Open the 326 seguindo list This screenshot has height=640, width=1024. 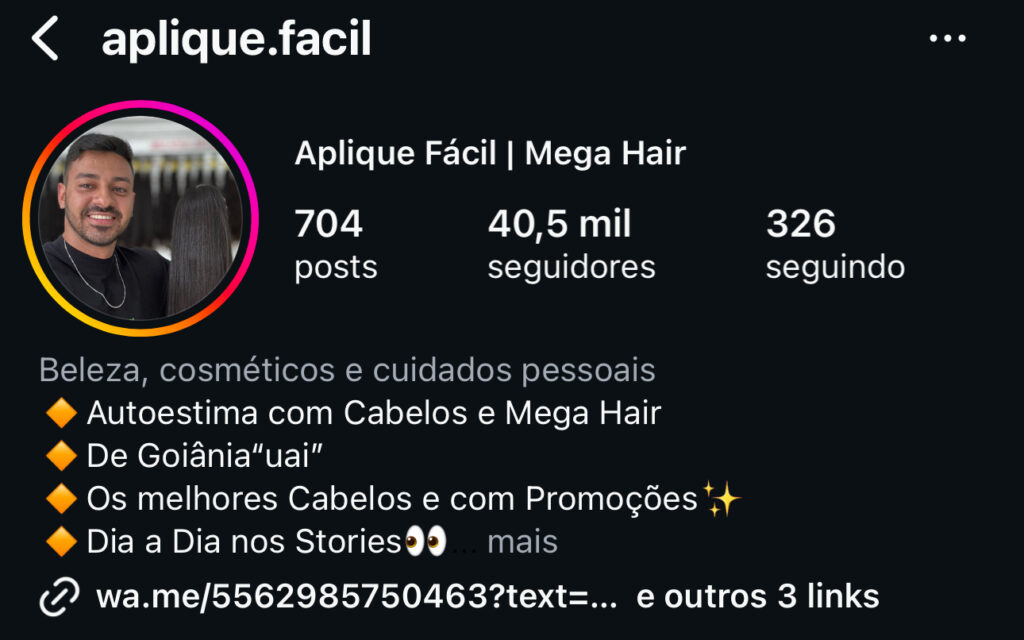pos(835,245)
